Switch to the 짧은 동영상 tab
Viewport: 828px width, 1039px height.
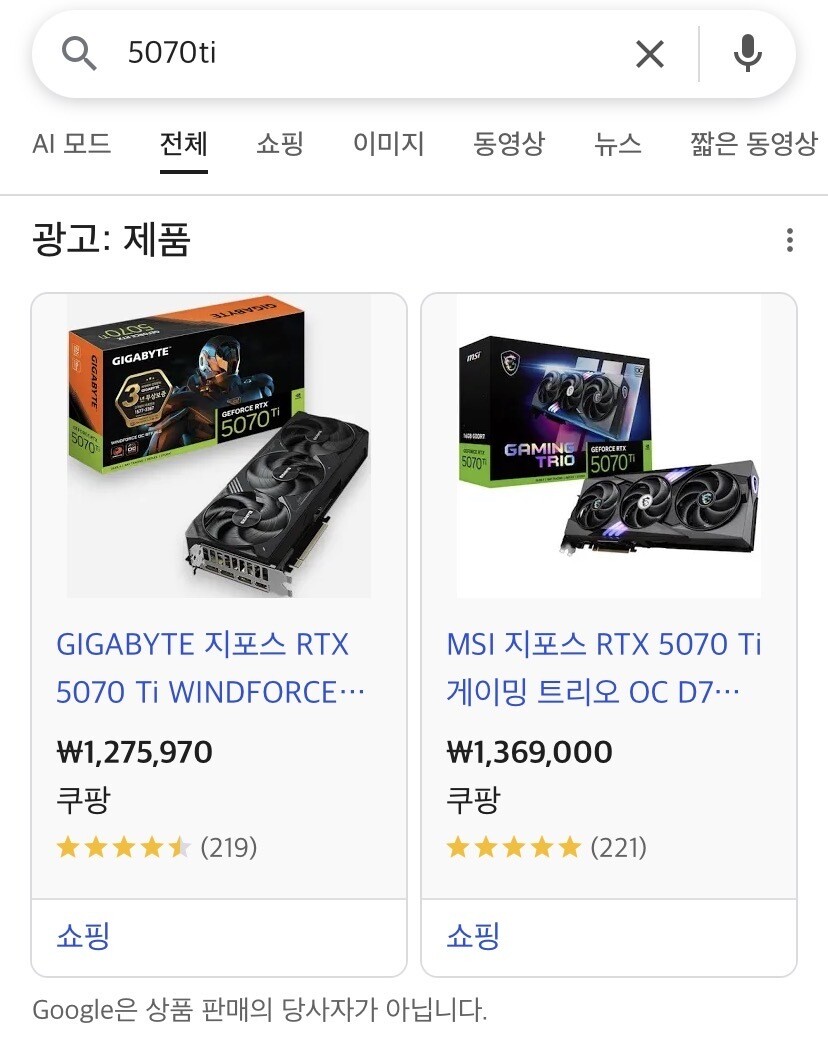(x=753, y=144)
